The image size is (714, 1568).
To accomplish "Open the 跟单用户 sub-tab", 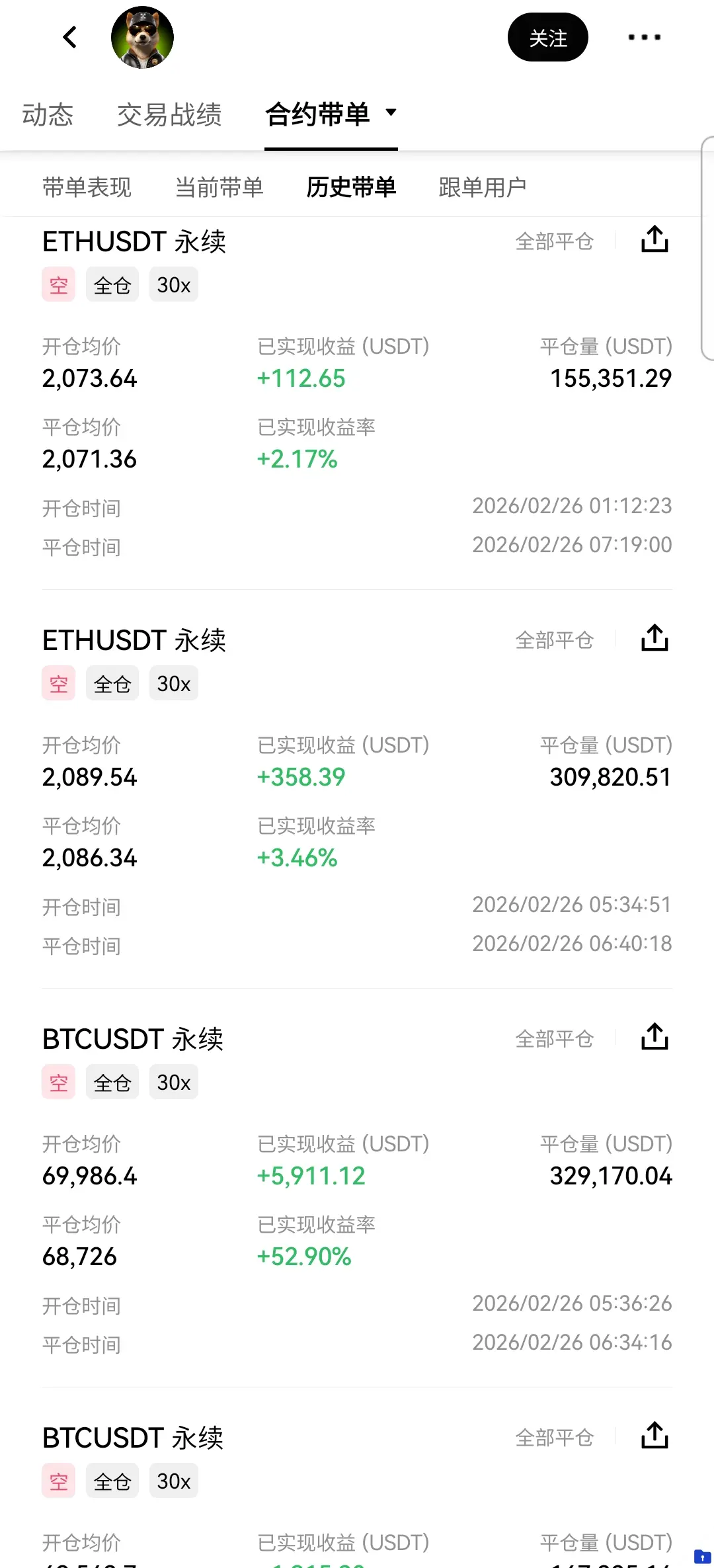I will tap(483, 187).
